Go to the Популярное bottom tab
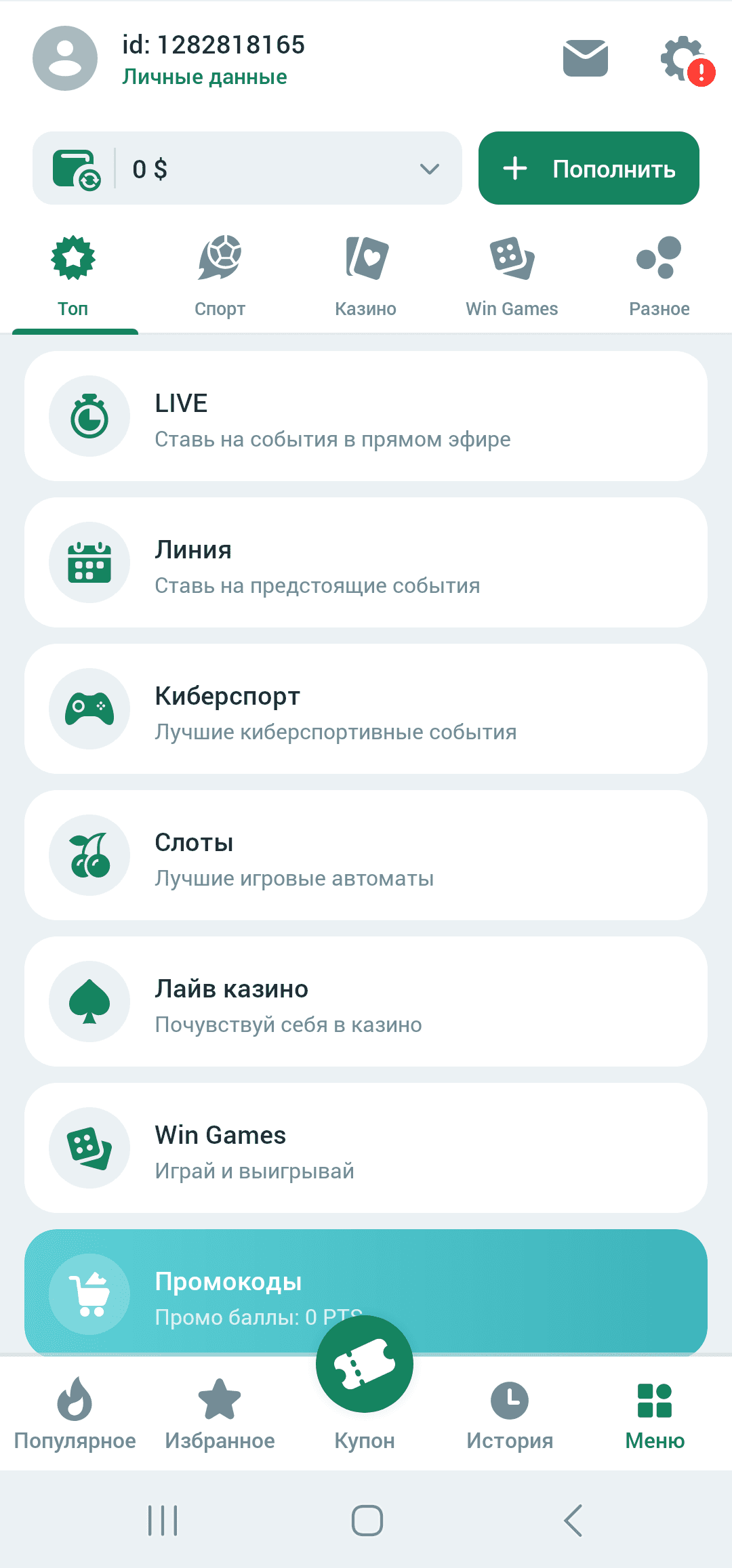The image size is (732, 1568). 75,1414
